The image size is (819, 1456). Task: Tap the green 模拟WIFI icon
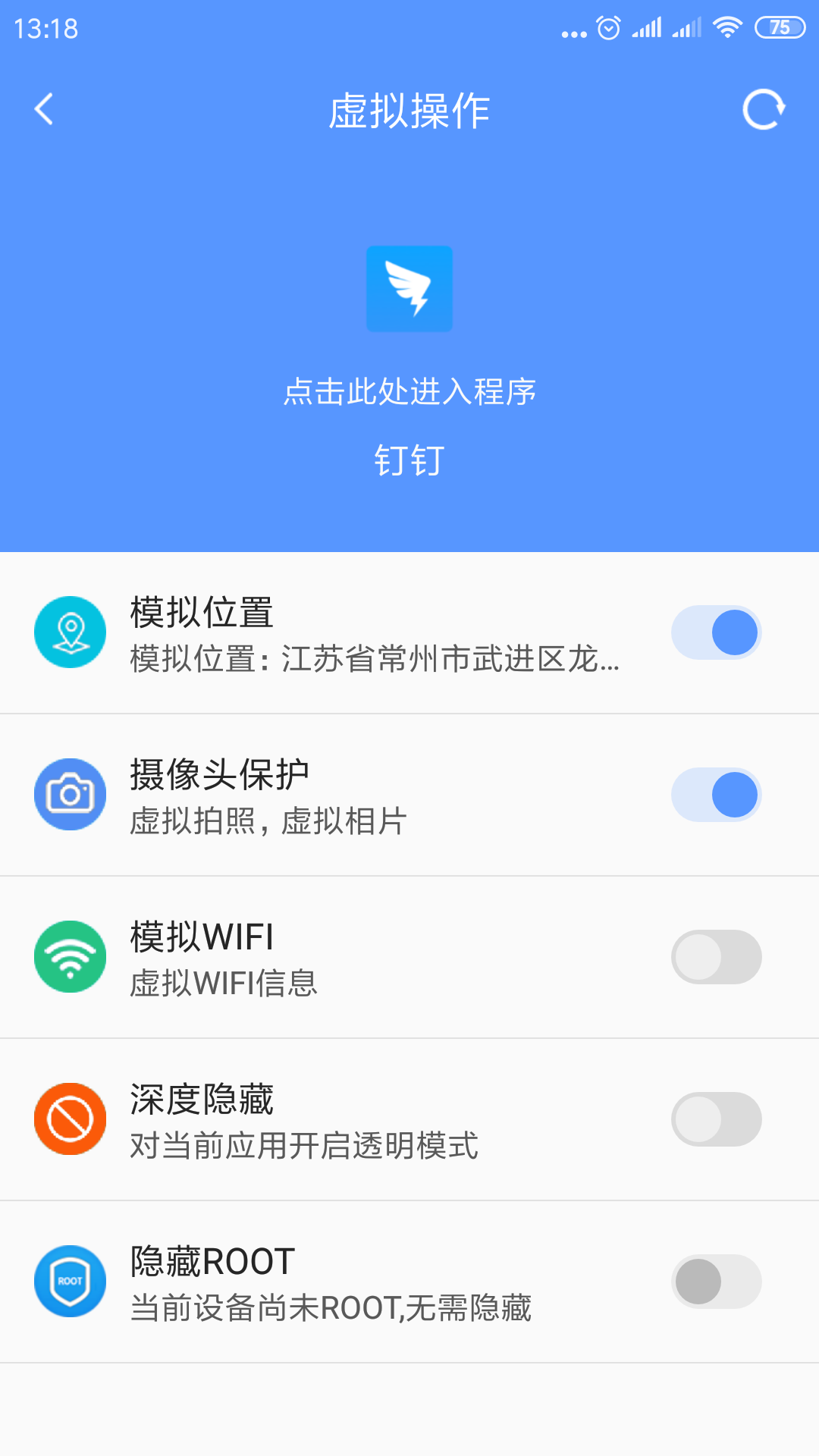point(71,957)
